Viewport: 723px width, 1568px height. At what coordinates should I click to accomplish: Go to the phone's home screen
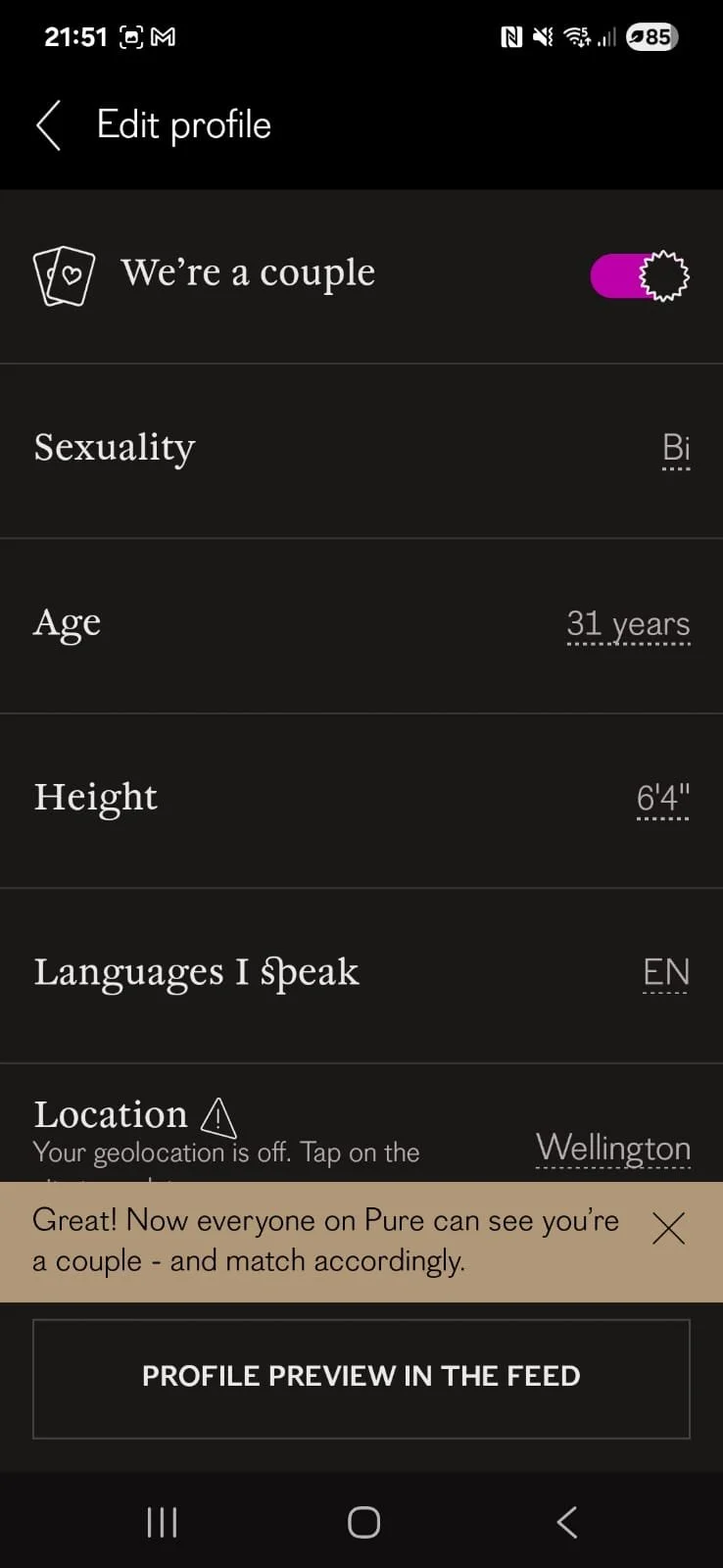pos(363,1522)
